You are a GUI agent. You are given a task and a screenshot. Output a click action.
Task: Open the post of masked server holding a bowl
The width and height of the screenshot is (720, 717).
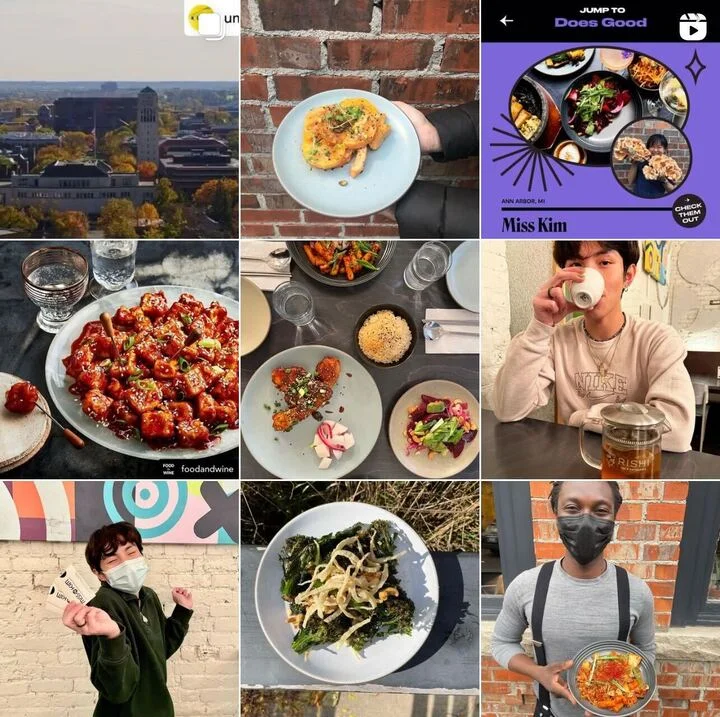(x=600, y=599)
